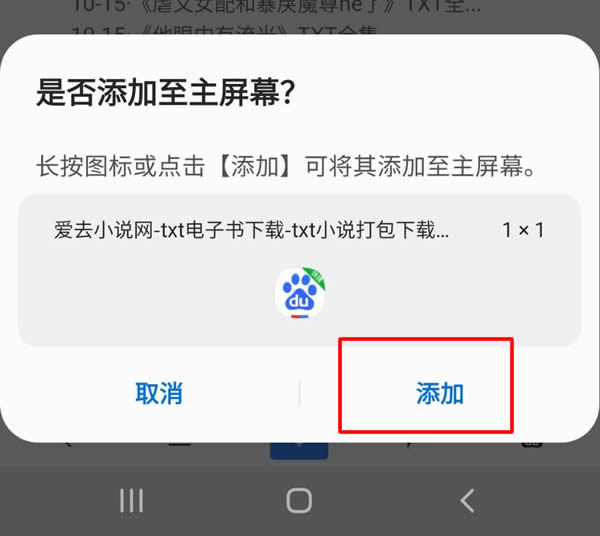Open recent apps from the navigation bar
This screenshot has height=536, width=600.
(x=132, y=500)
